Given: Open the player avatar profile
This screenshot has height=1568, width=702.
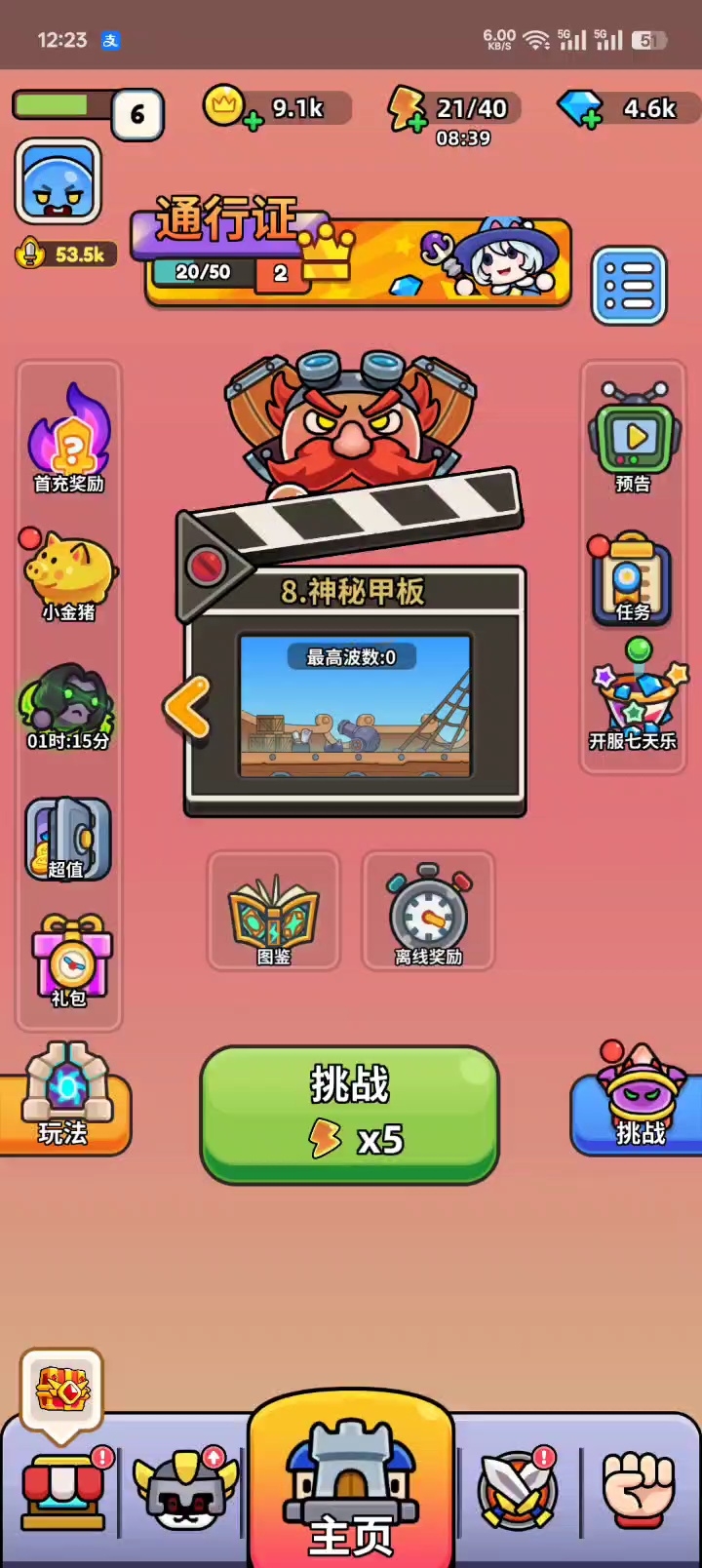Looking at the screenshot, I should coord(58,182).
